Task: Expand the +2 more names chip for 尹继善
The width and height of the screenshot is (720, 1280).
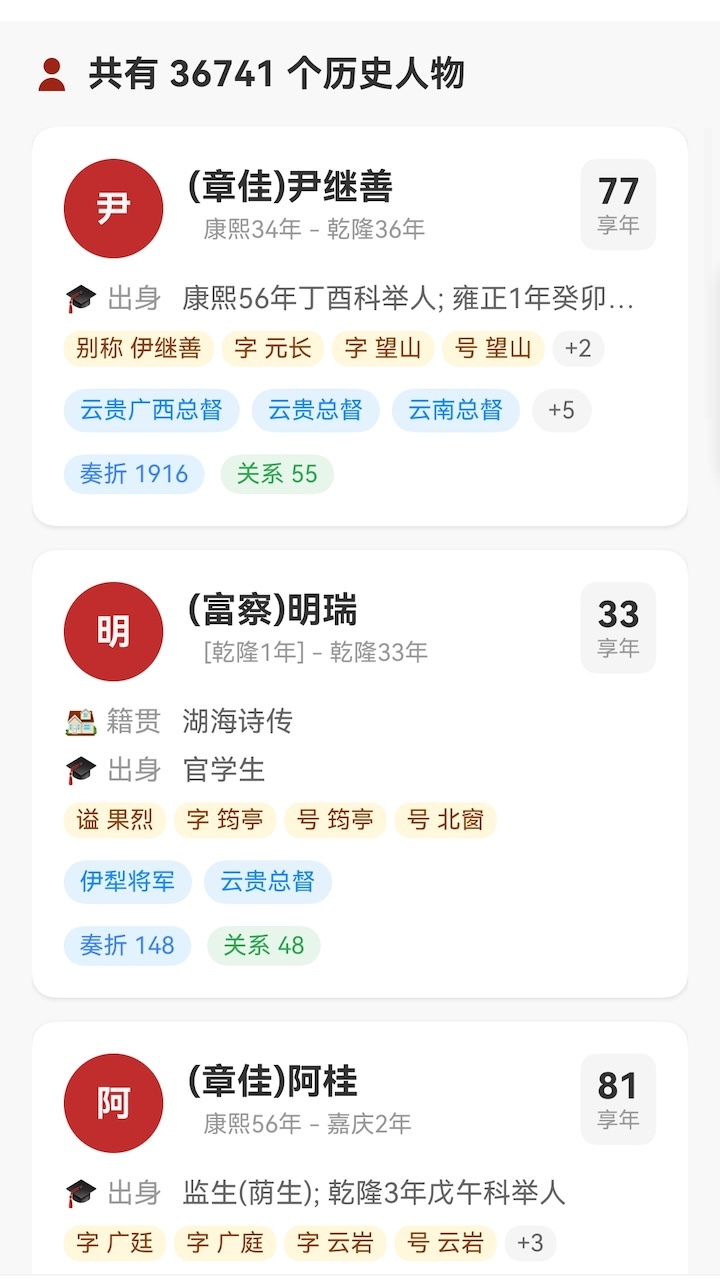Action: coord(578,348)
